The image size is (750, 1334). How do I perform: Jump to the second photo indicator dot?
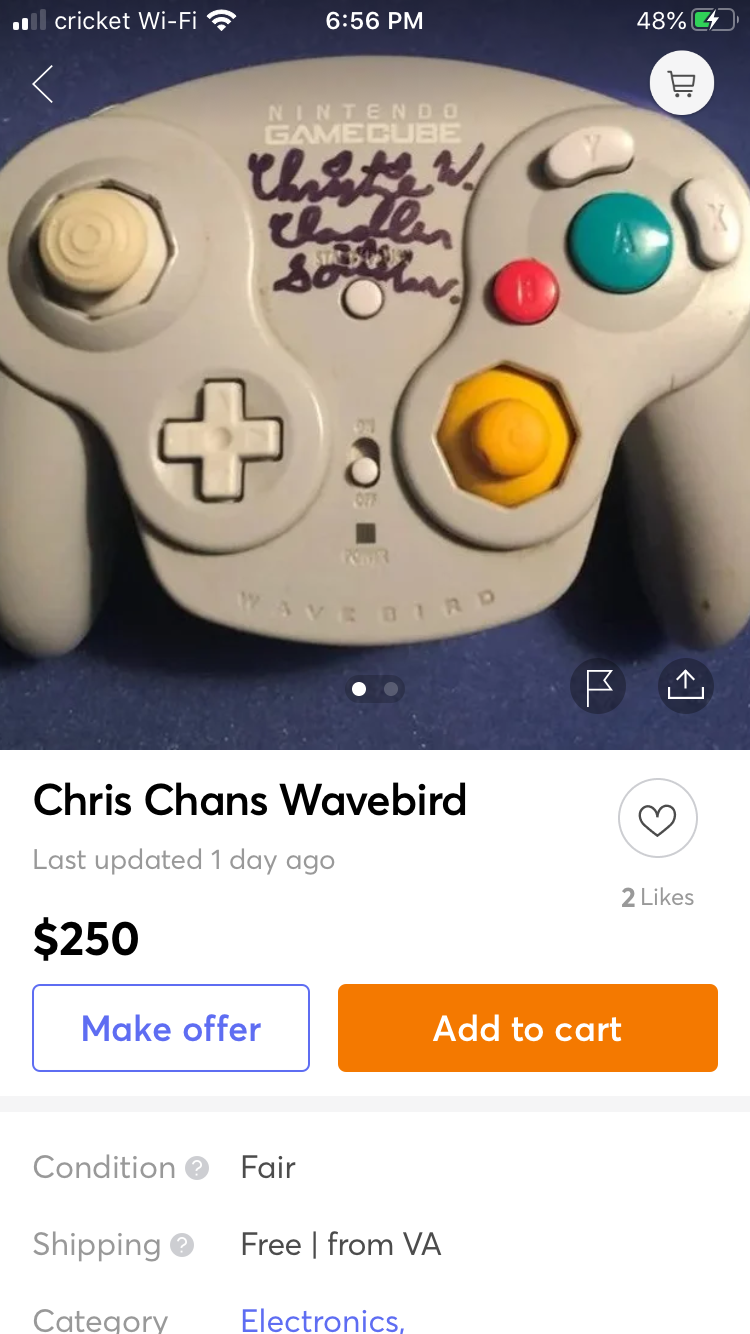tap(391, 689)
